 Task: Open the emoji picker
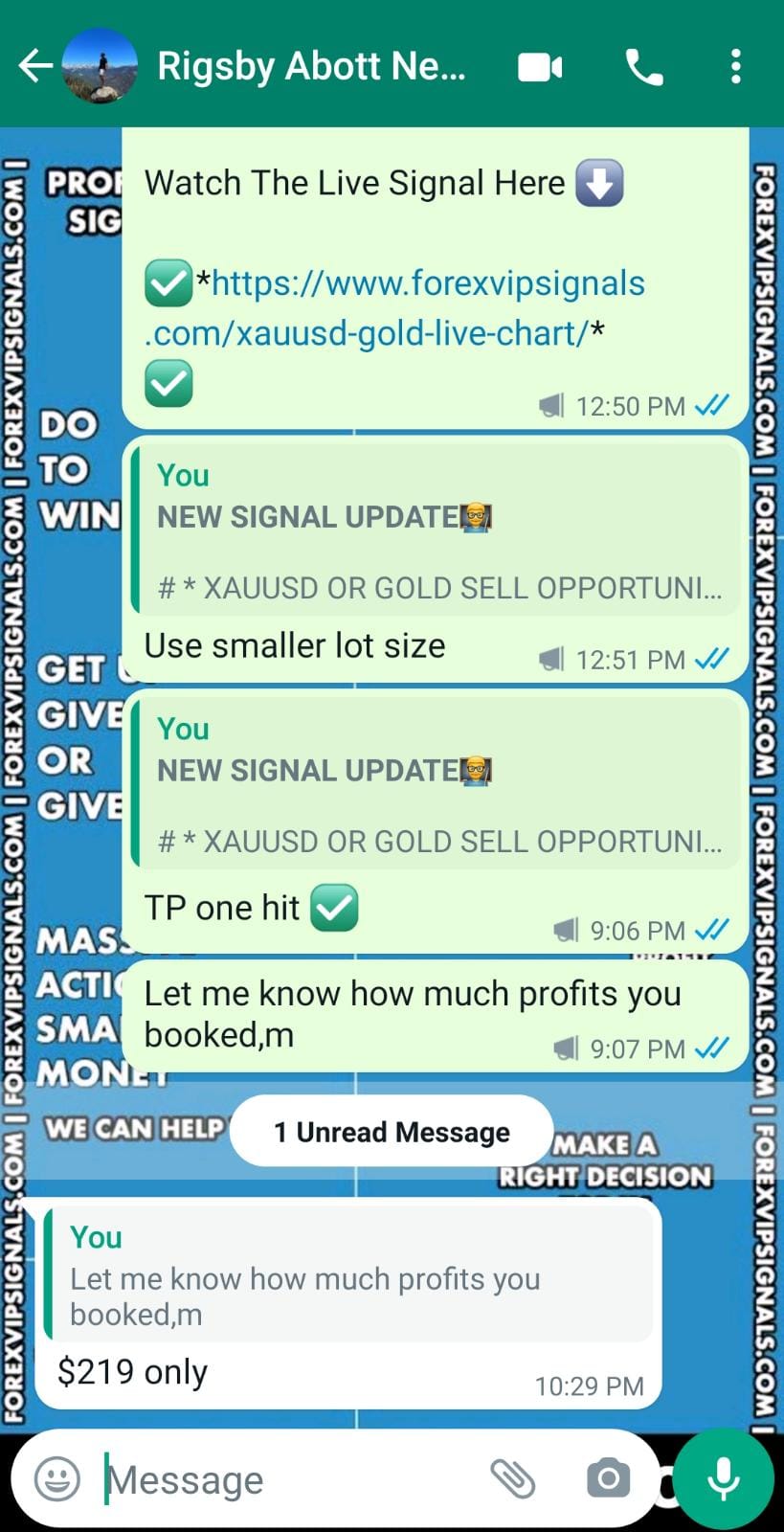pos(57,1479)
